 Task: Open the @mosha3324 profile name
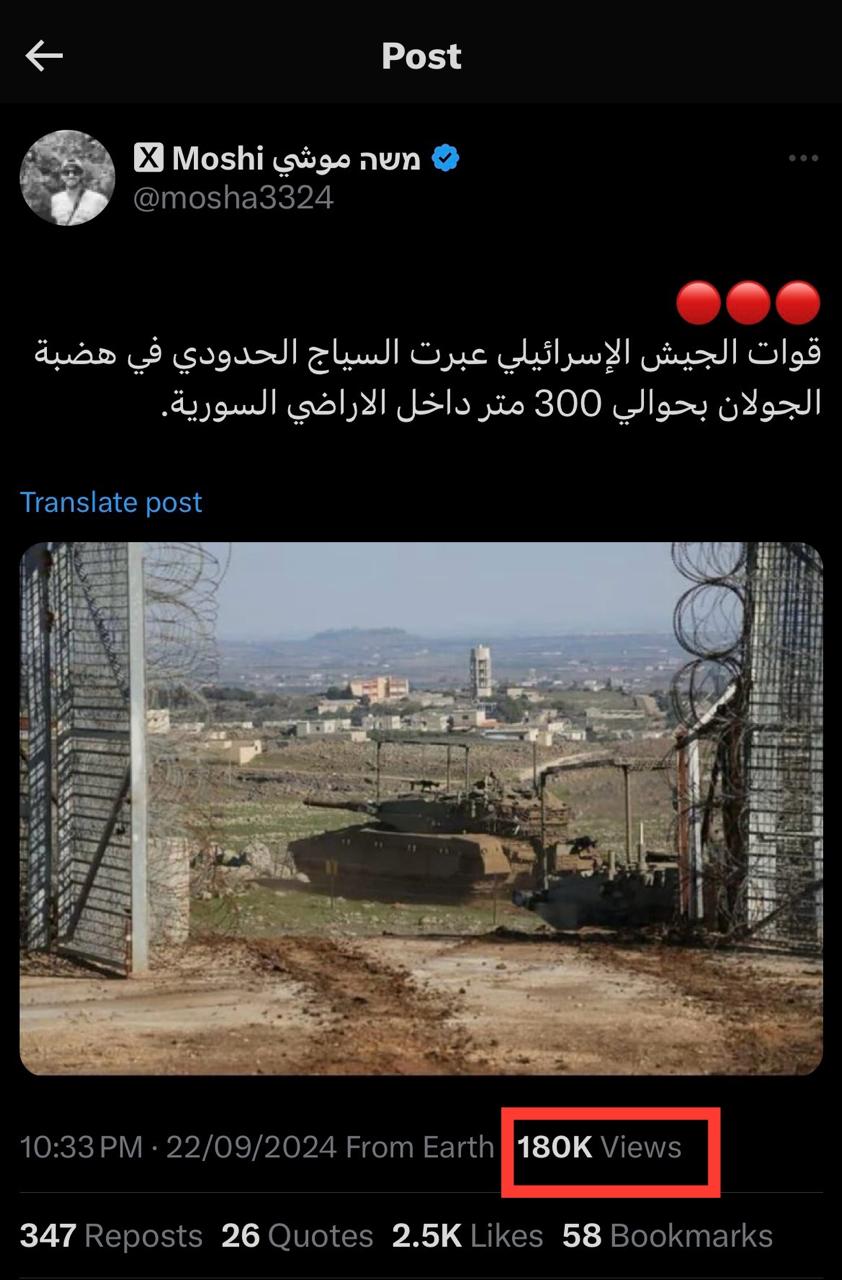pos(233,198)
